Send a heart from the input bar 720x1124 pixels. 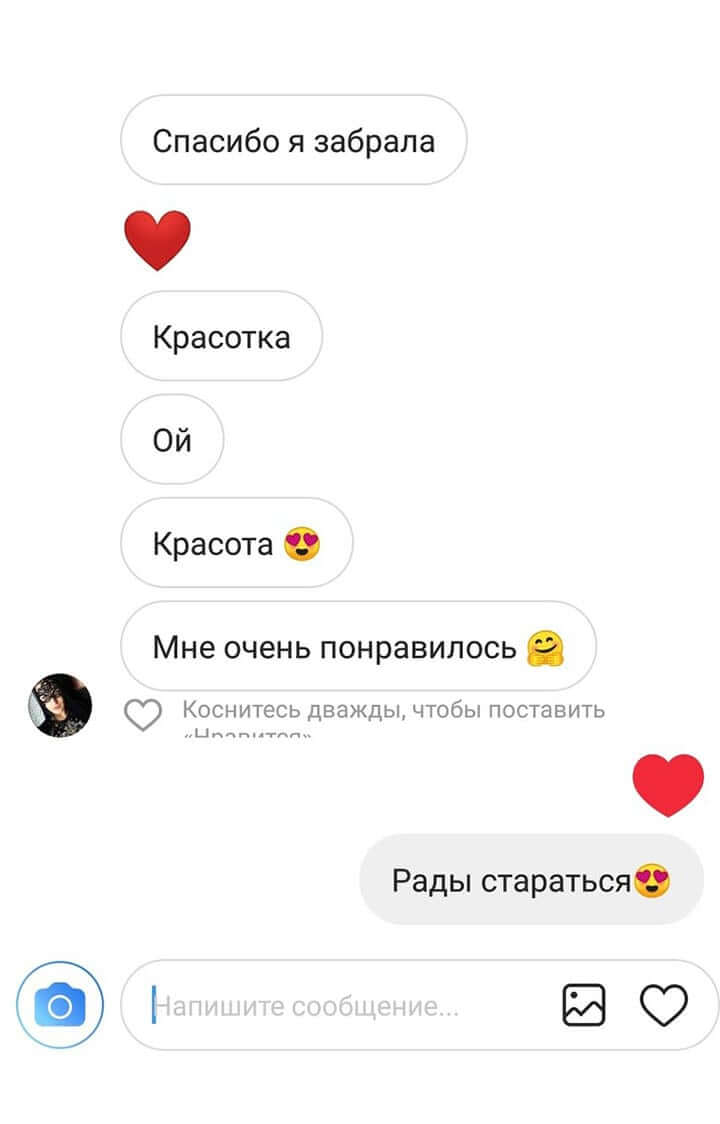tap(664, 1005)
